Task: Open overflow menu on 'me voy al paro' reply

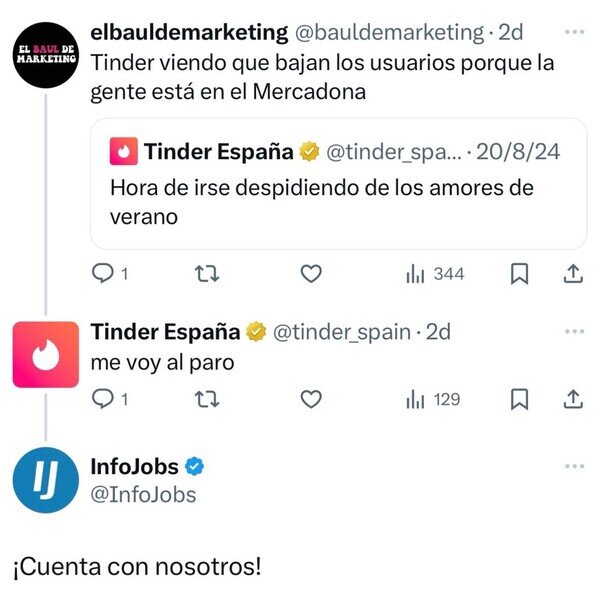Action: (x=574, y=332)
